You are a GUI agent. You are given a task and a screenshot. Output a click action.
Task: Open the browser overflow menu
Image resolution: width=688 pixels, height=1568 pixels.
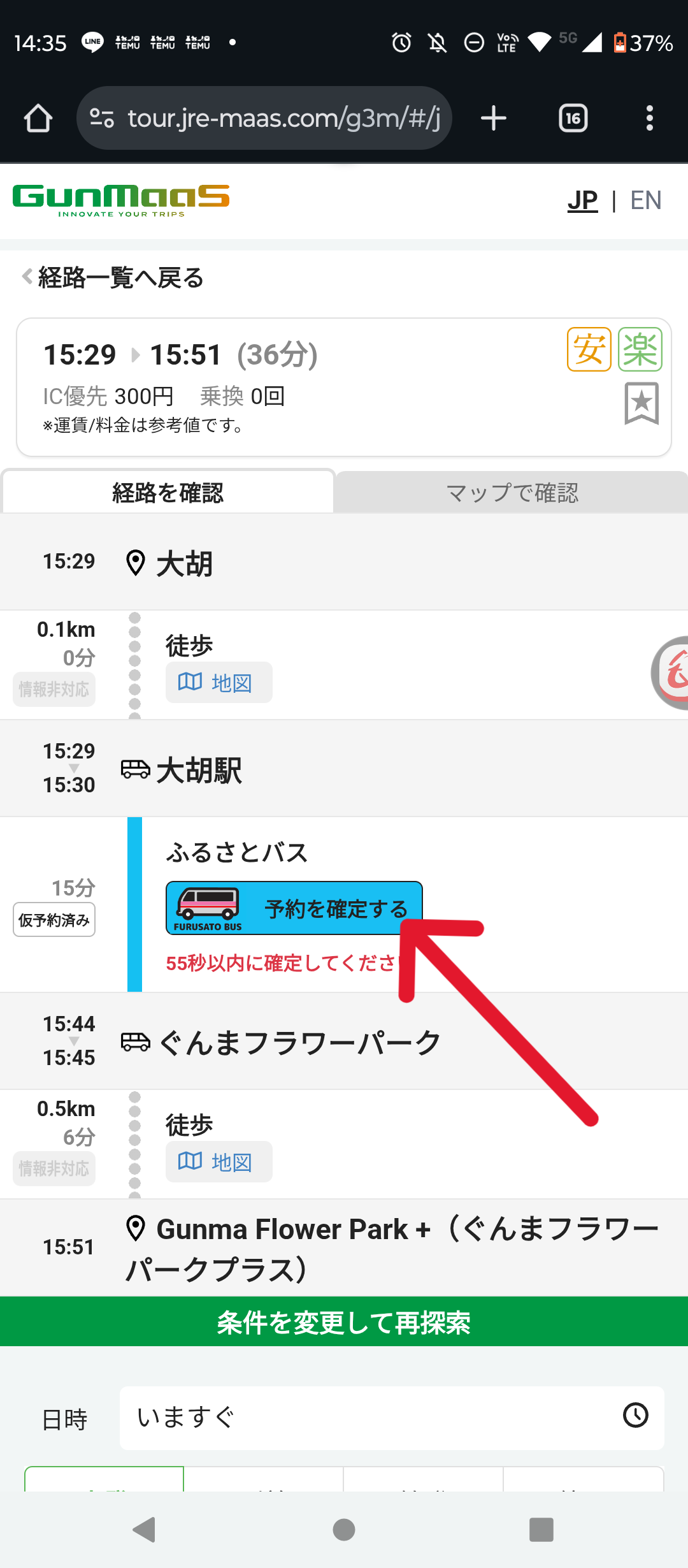(x=649, y=119)
